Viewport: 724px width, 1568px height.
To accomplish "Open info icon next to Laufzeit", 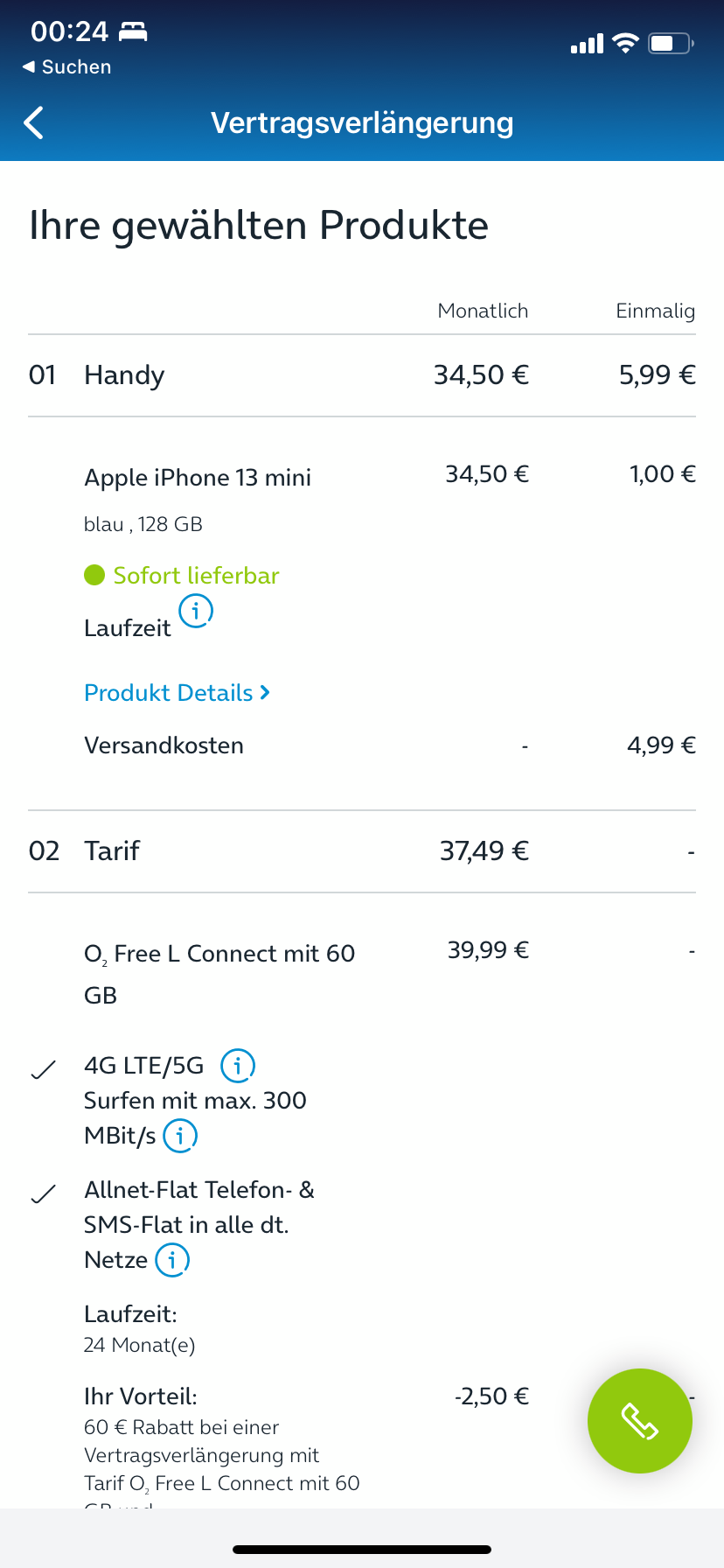I will click(x=196, y=611).
